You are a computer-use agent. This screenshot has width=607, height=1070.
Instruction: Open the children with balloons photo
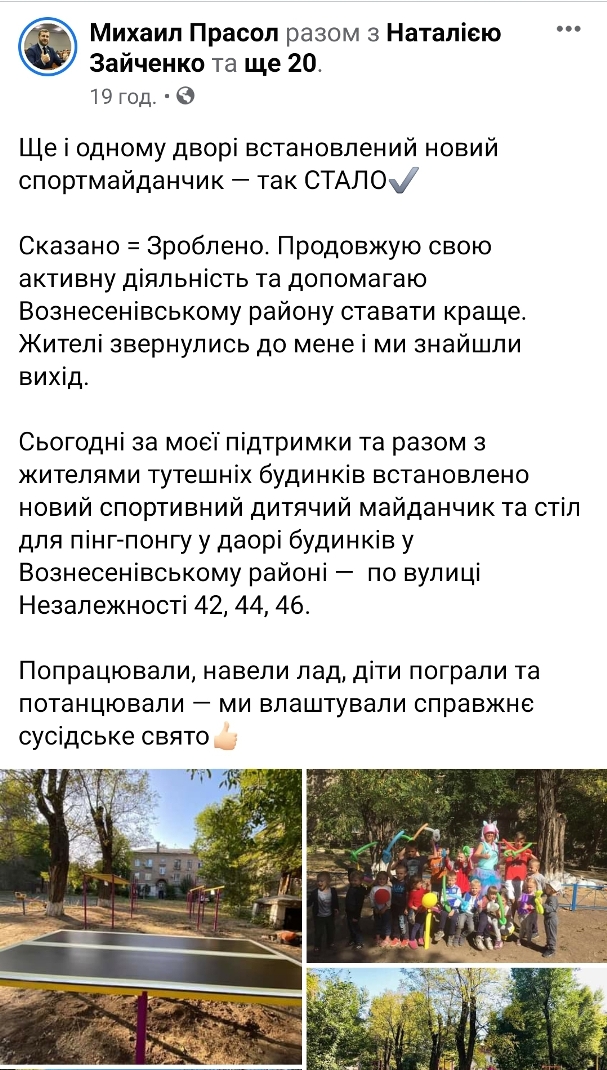coord(456,864)
